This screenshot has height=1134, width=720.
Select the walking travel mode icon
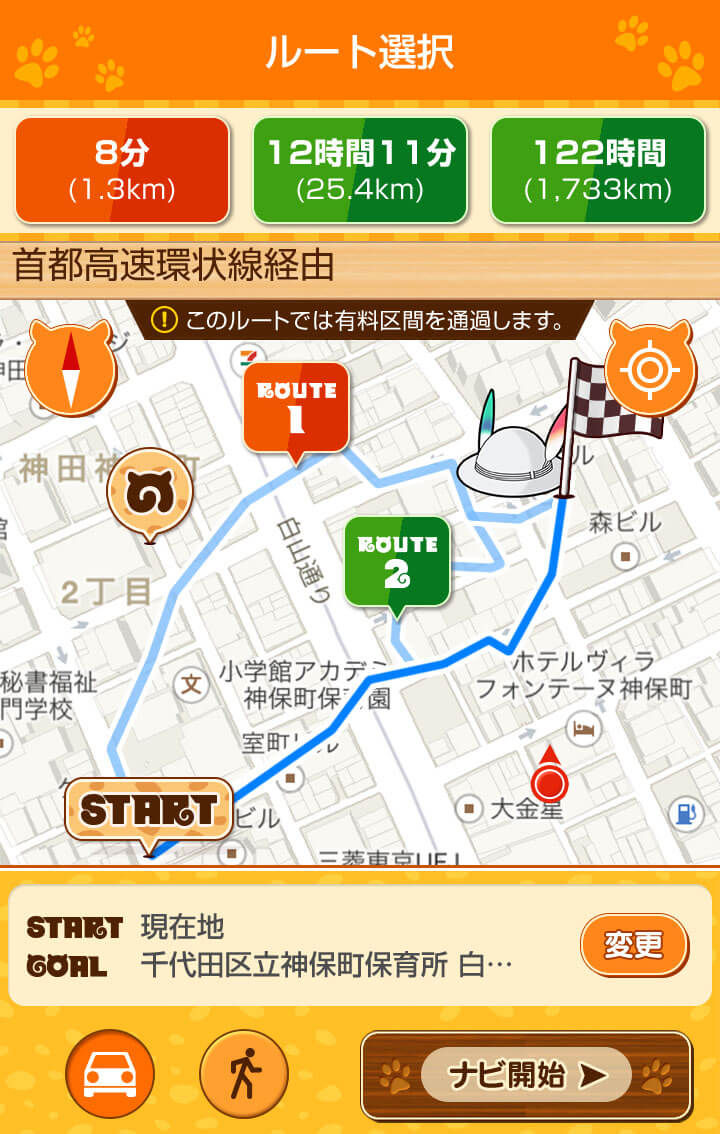pos(243,1072)
